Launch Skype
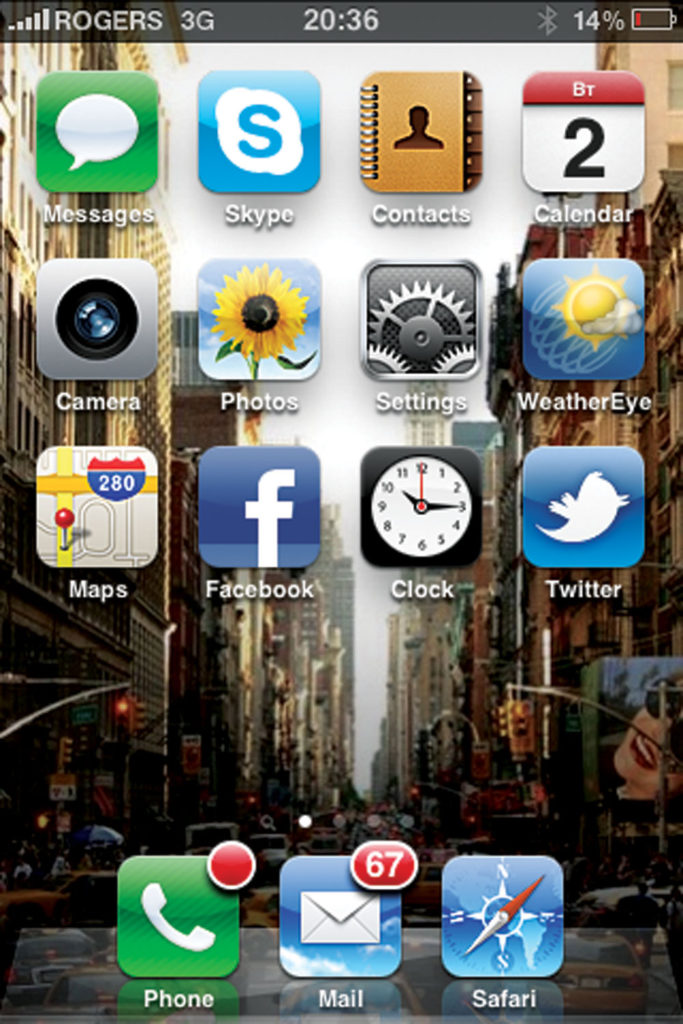The image size is (683, 1024). click(259, 132)
